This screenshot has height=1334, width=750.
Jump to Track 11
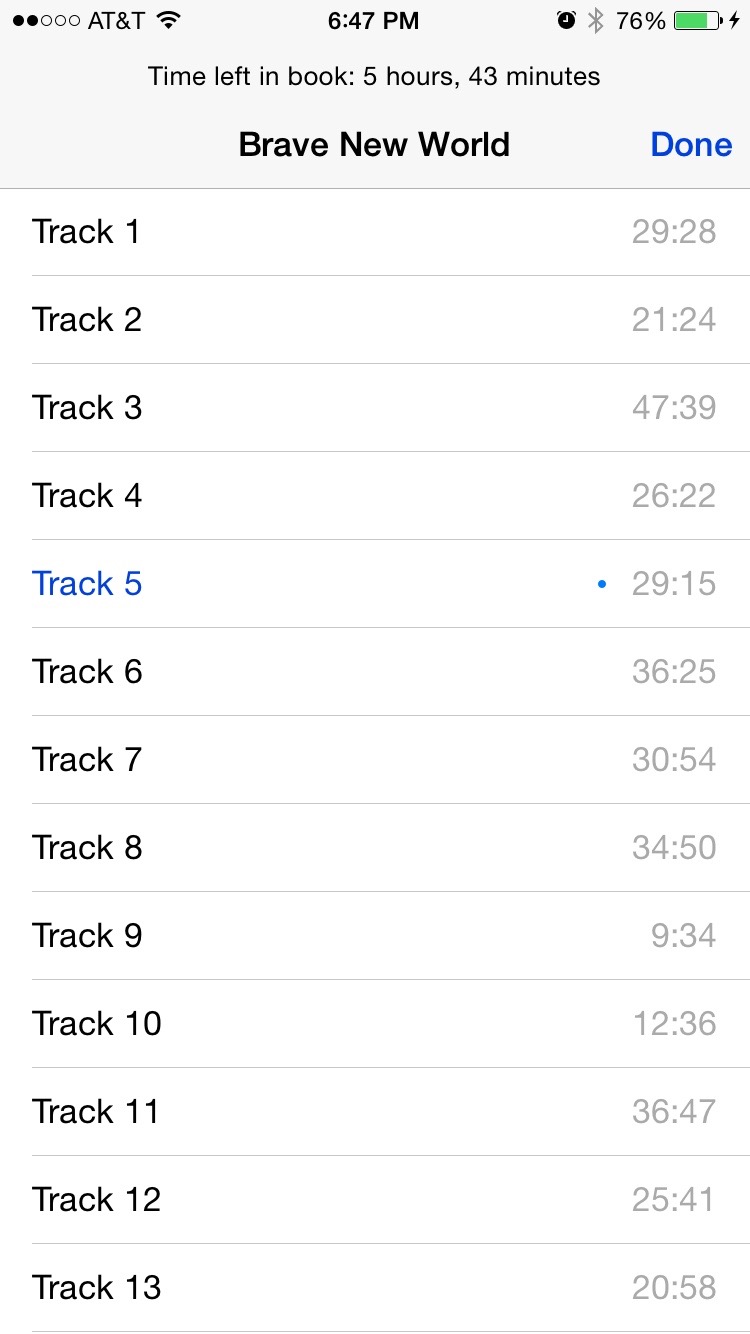tap(375, 1112)
